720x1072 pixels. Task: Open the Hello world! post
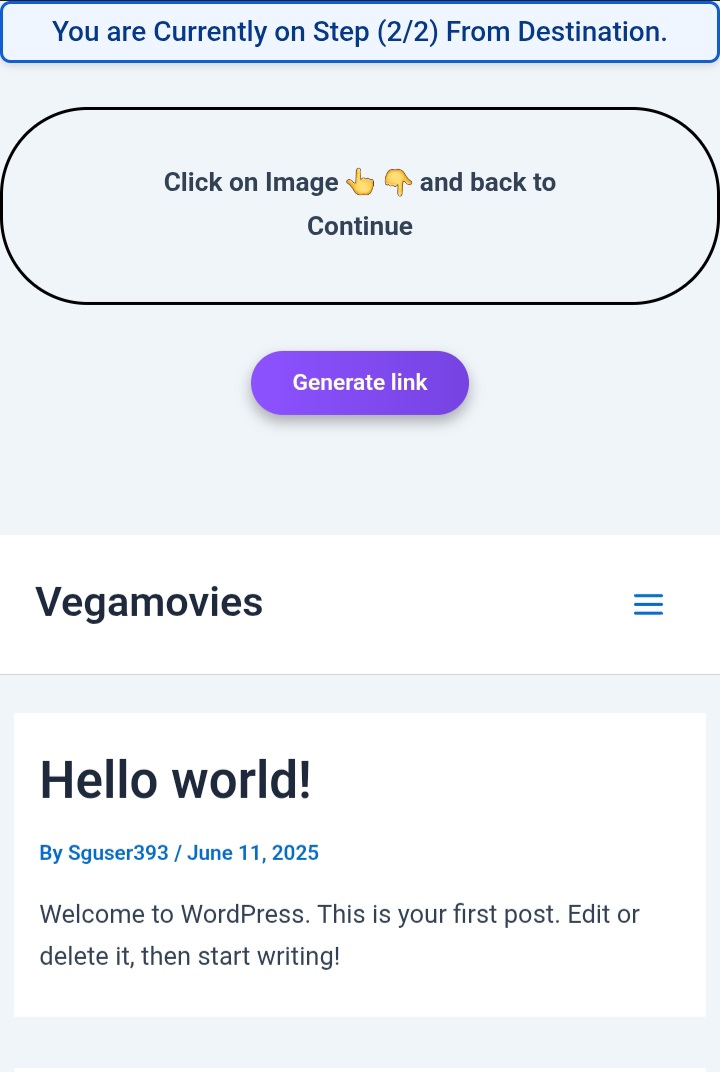coord(176,780)
